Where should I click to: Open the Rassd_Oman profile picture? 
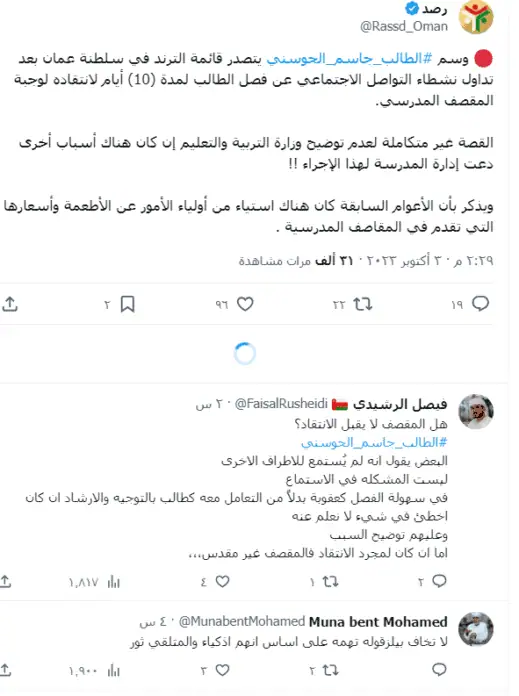coord(476,18)
